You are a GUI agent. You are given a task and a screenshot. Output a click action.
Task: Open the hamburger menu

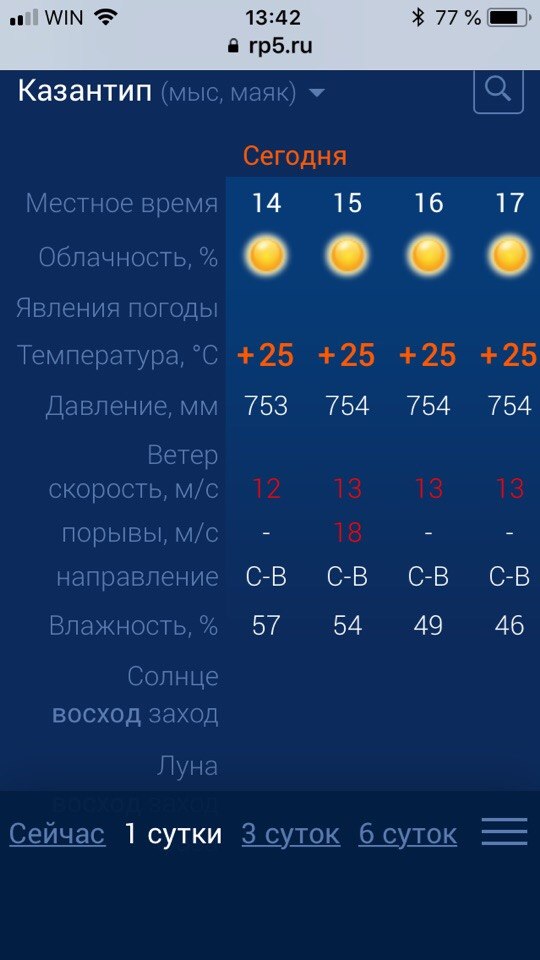point(504,832)
